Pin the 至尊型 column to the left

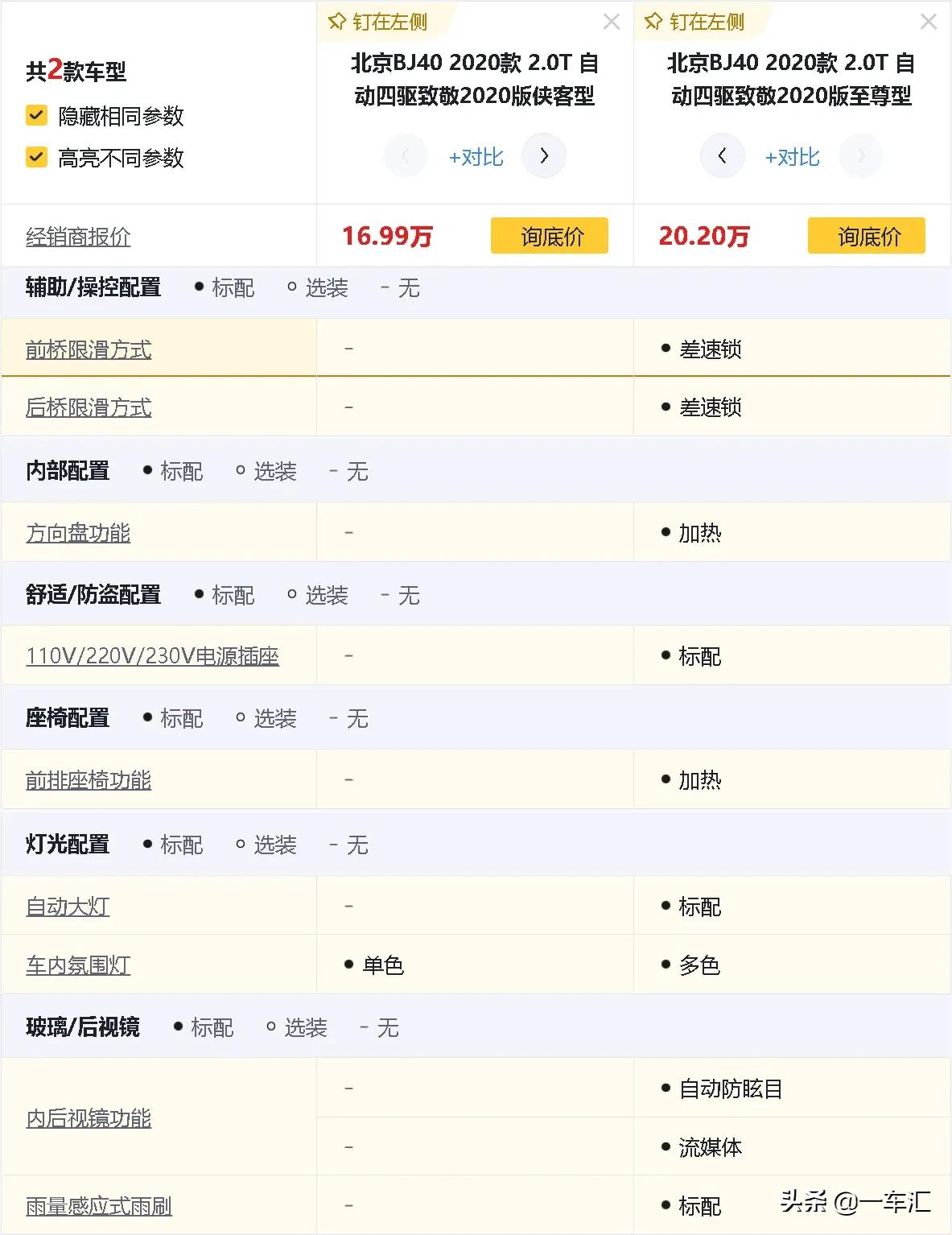pyautogui.click(x=695, y=22)
